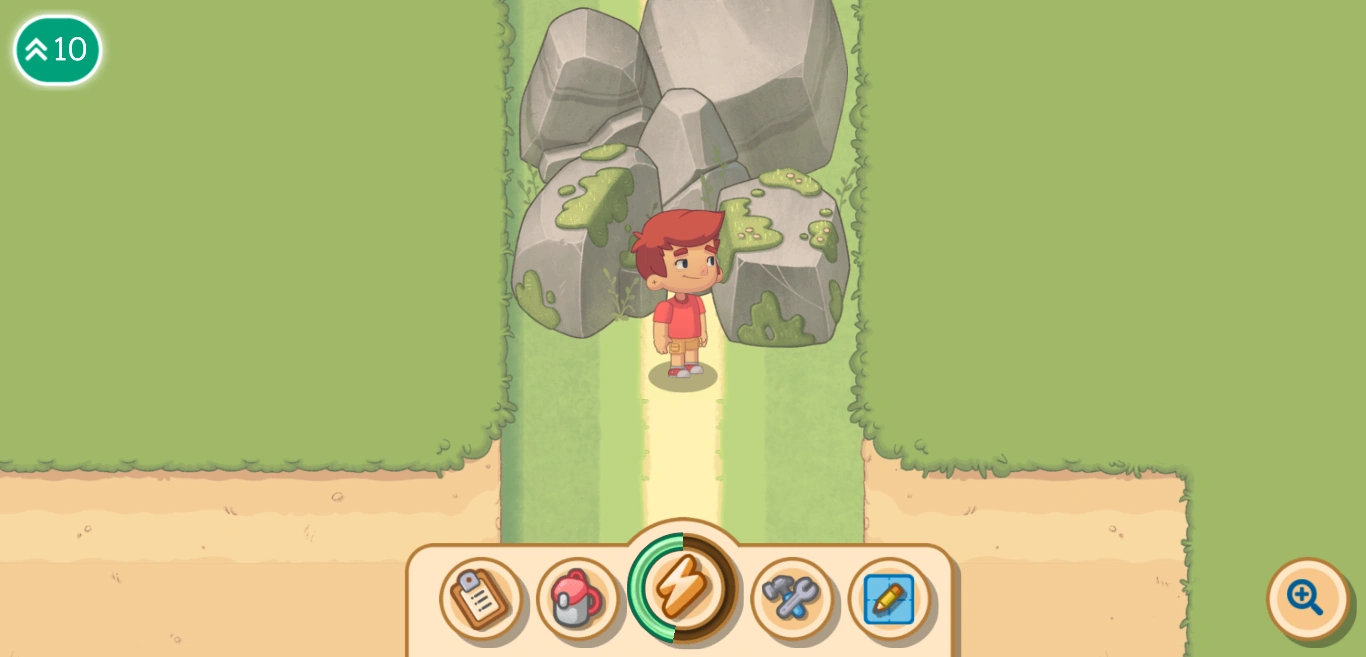Open the hammer and wrench tools

pos(791,598)
